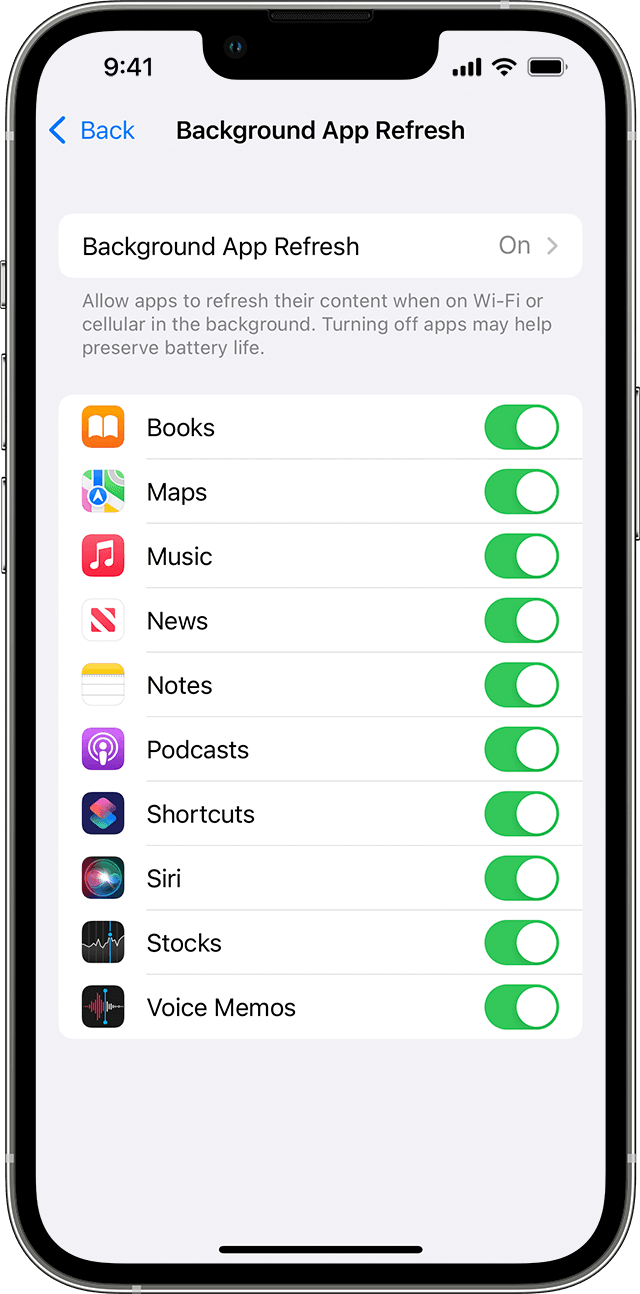Image resolution: width=640 pixels, height=1294 pixels.
Task: Disable the Stocks background refresh switch
Action: [521, 943]
